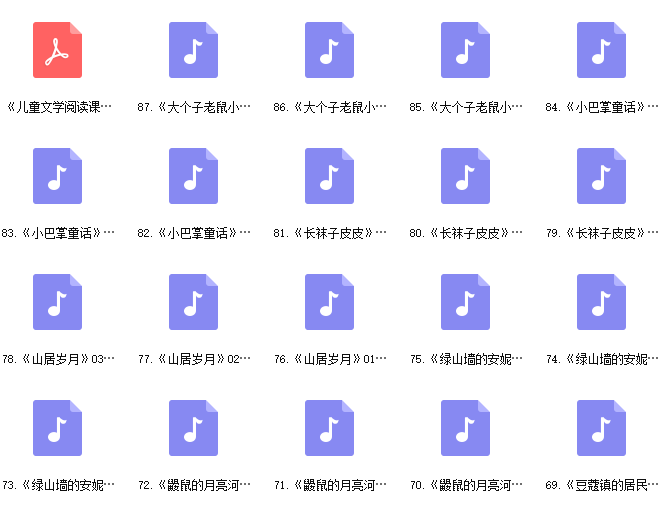The image size is (663, 507).
Task: Play audio file 80 《长袜子皮皮》
Action: pos(466,176)
